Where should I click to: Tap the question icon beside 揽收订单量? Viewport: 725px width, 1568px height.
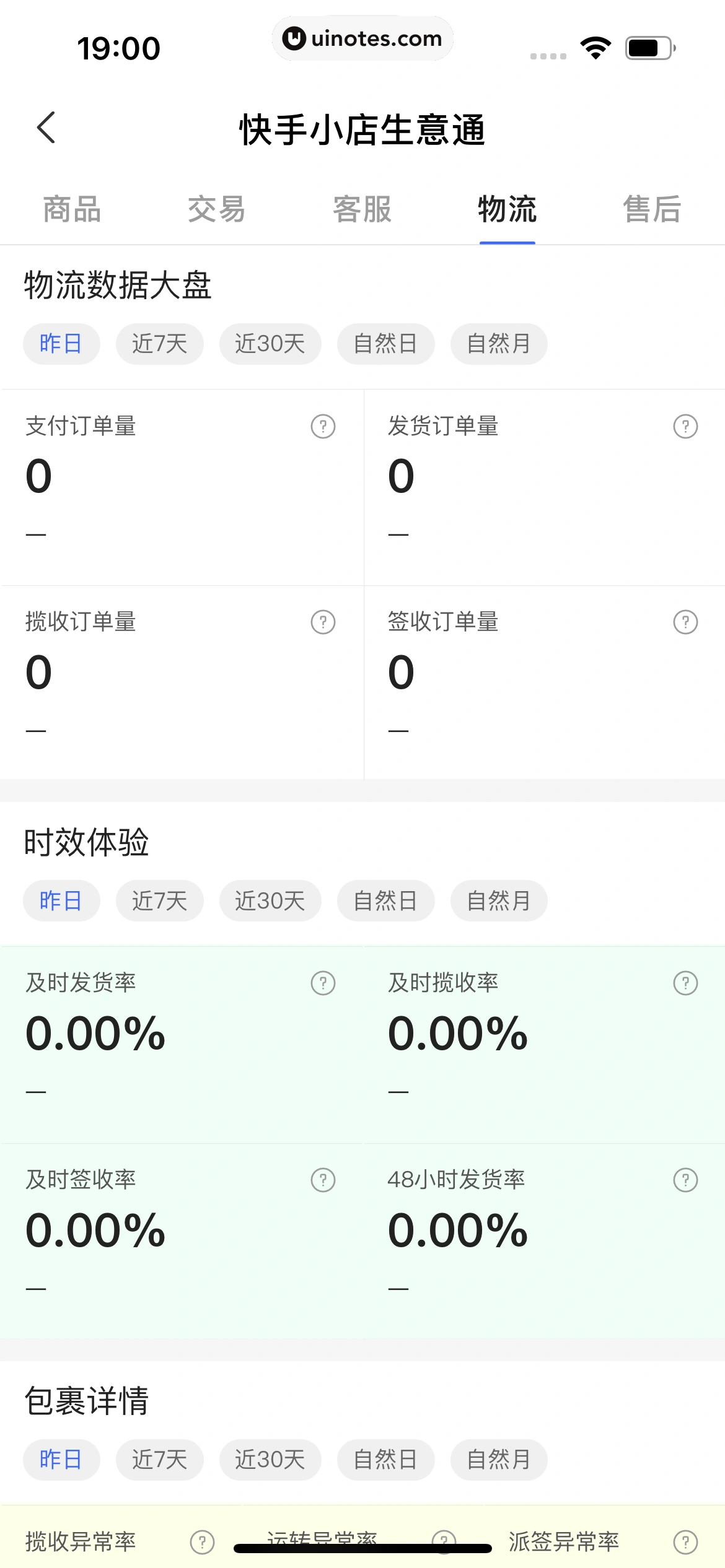(x=323, y=622)
